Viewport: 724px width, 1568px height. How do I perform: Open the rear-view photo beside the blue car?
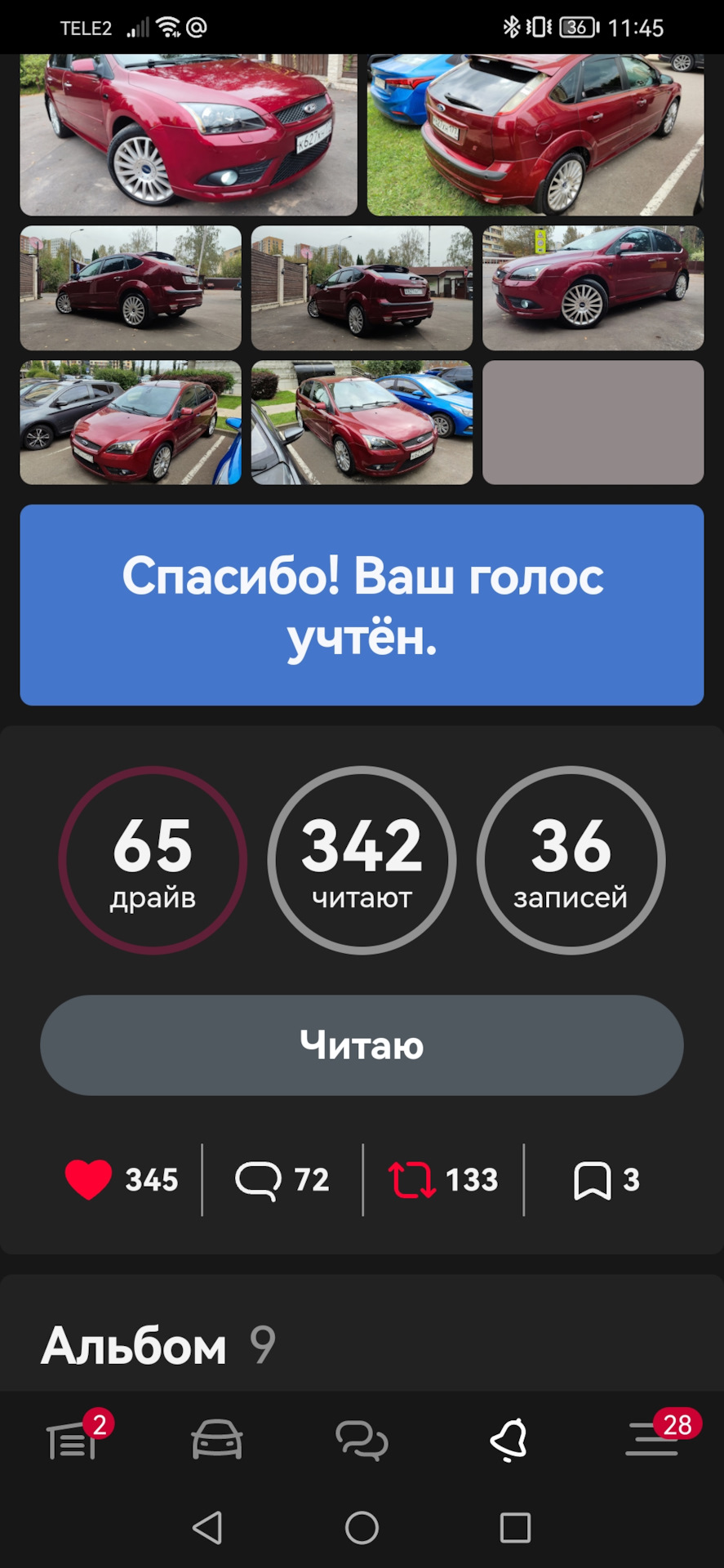[535, 135]
